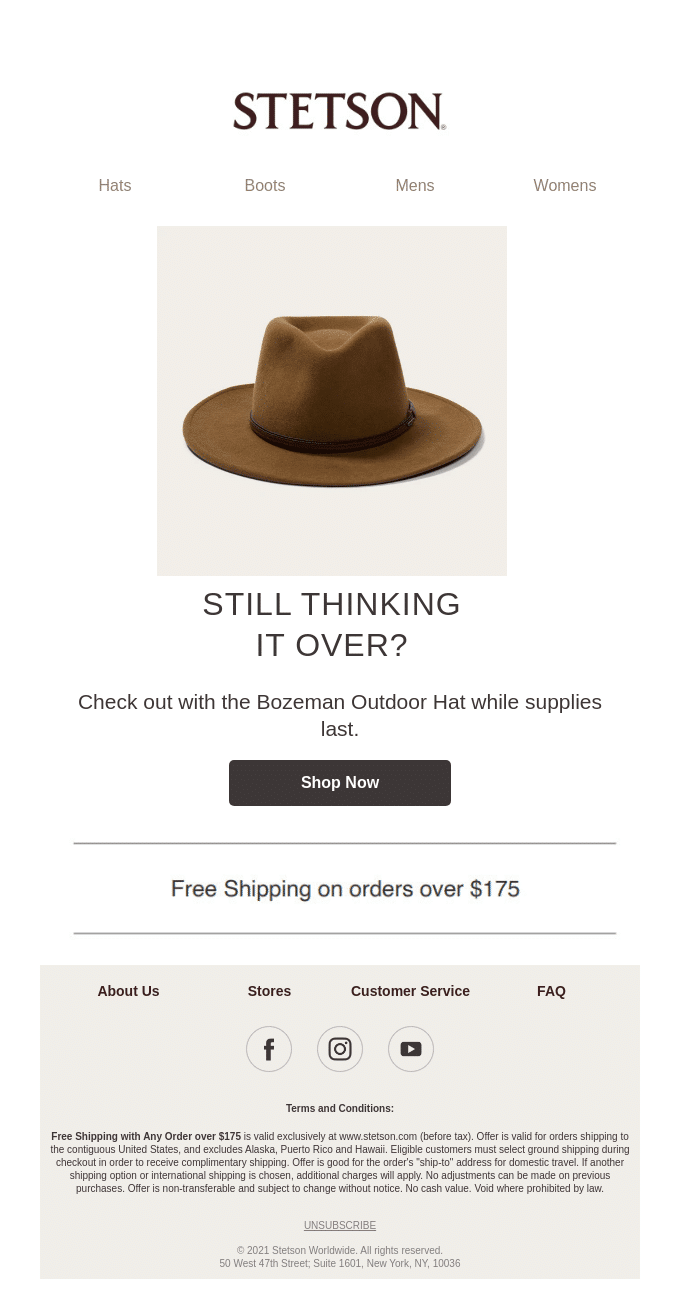This screenshot has width=680, height=1299.
Task: Open Stetson's YouTube channel
Action: [411, 1049]
